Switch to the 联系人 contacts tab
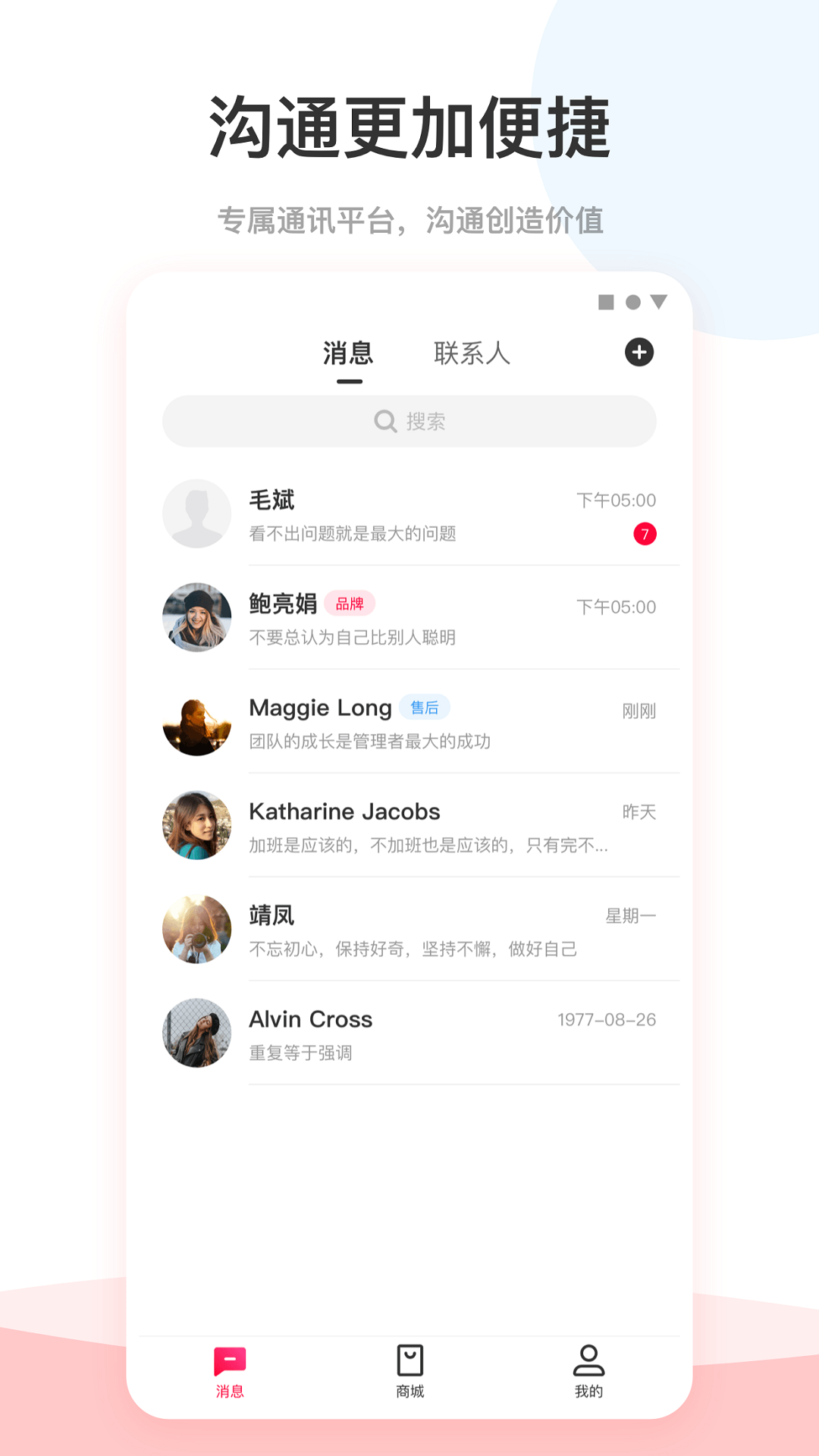The width and height of the screenshot is (819, 1456). (472, 352)
